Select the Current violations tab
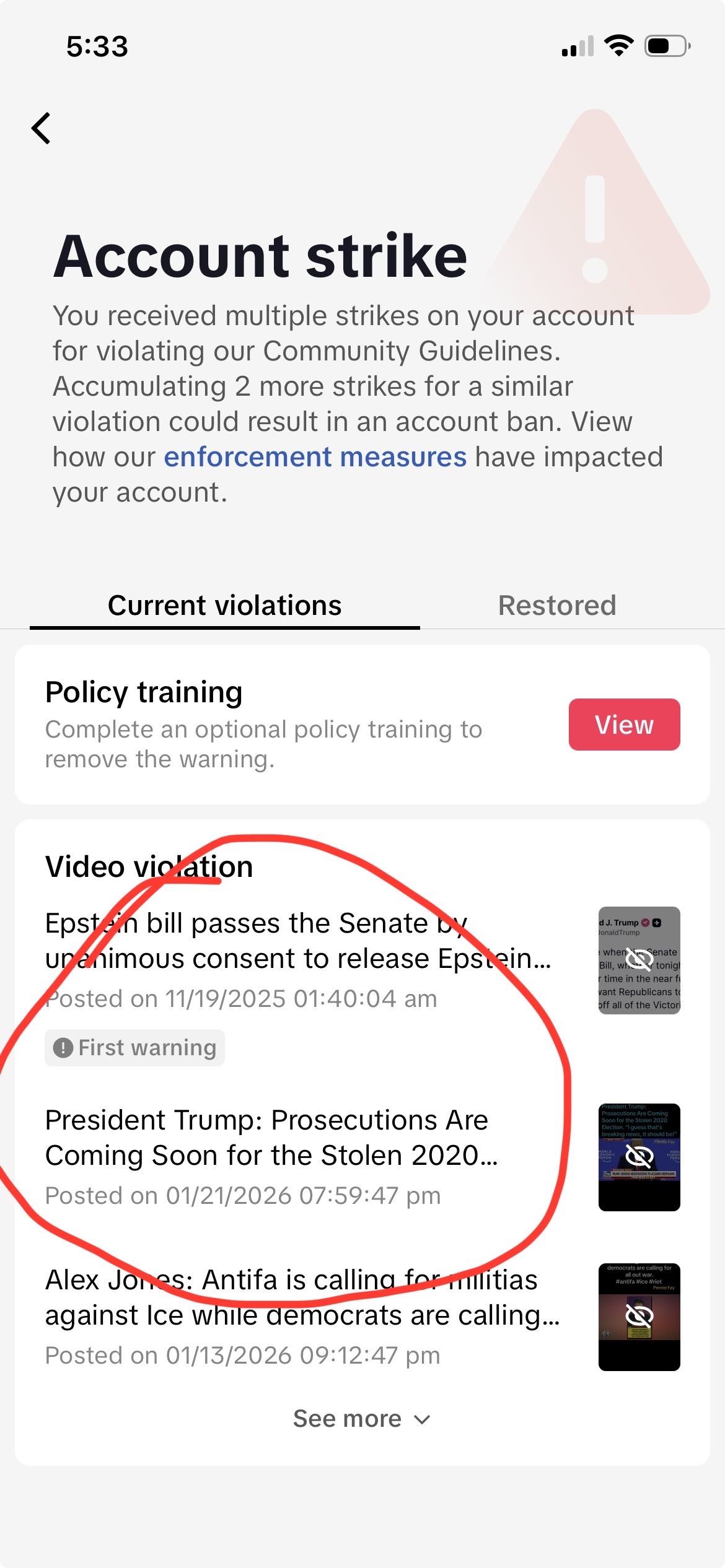Viewport: 725px width, 1568px height. [x=224, y=606]
